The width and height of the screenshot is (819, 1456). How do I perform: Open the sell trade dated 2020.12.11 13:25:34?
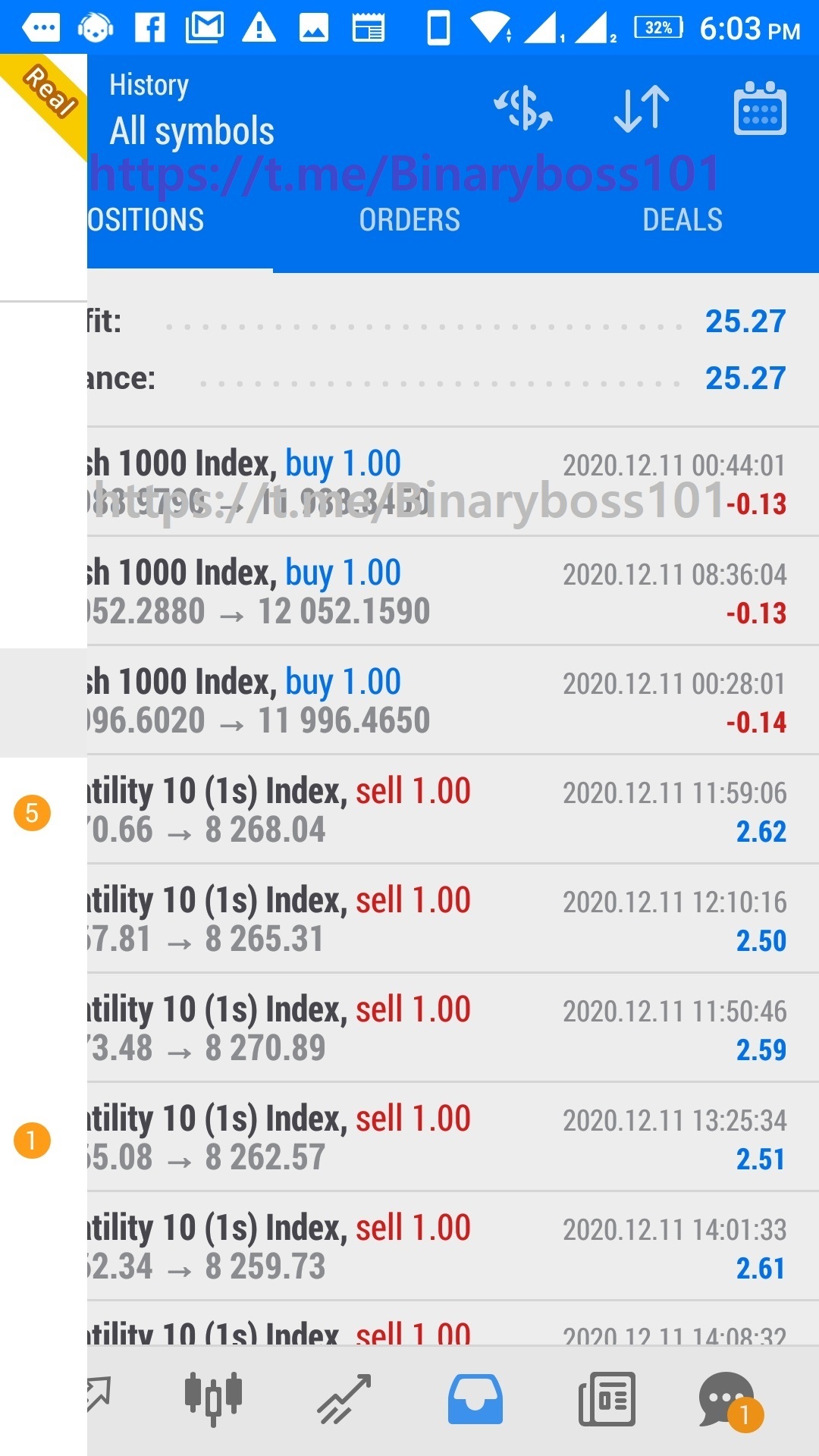point(453,1137)
